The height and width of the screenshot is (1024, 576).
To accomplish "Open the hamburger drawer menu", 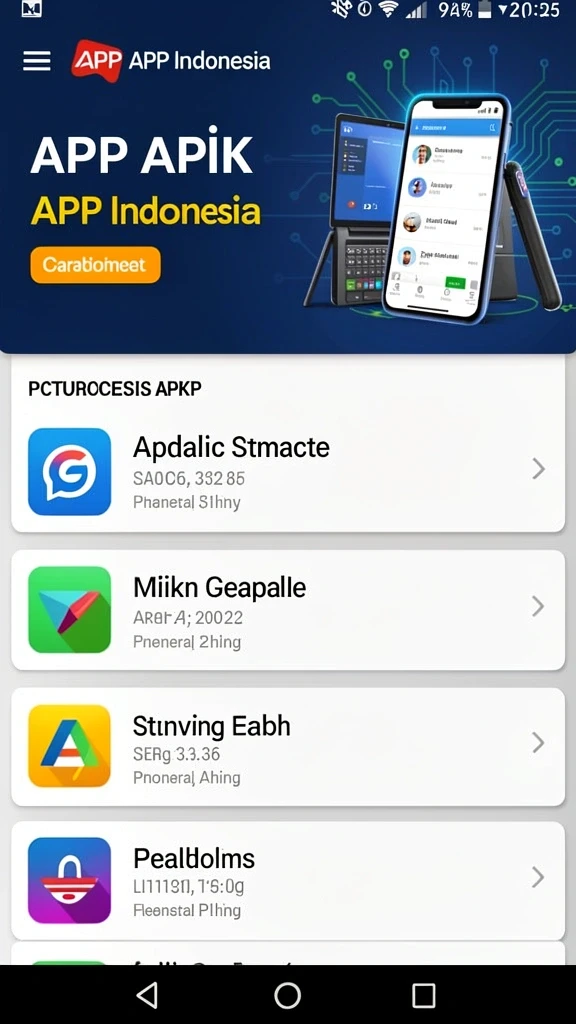I will pyautogui.click(x=37, y=61).
